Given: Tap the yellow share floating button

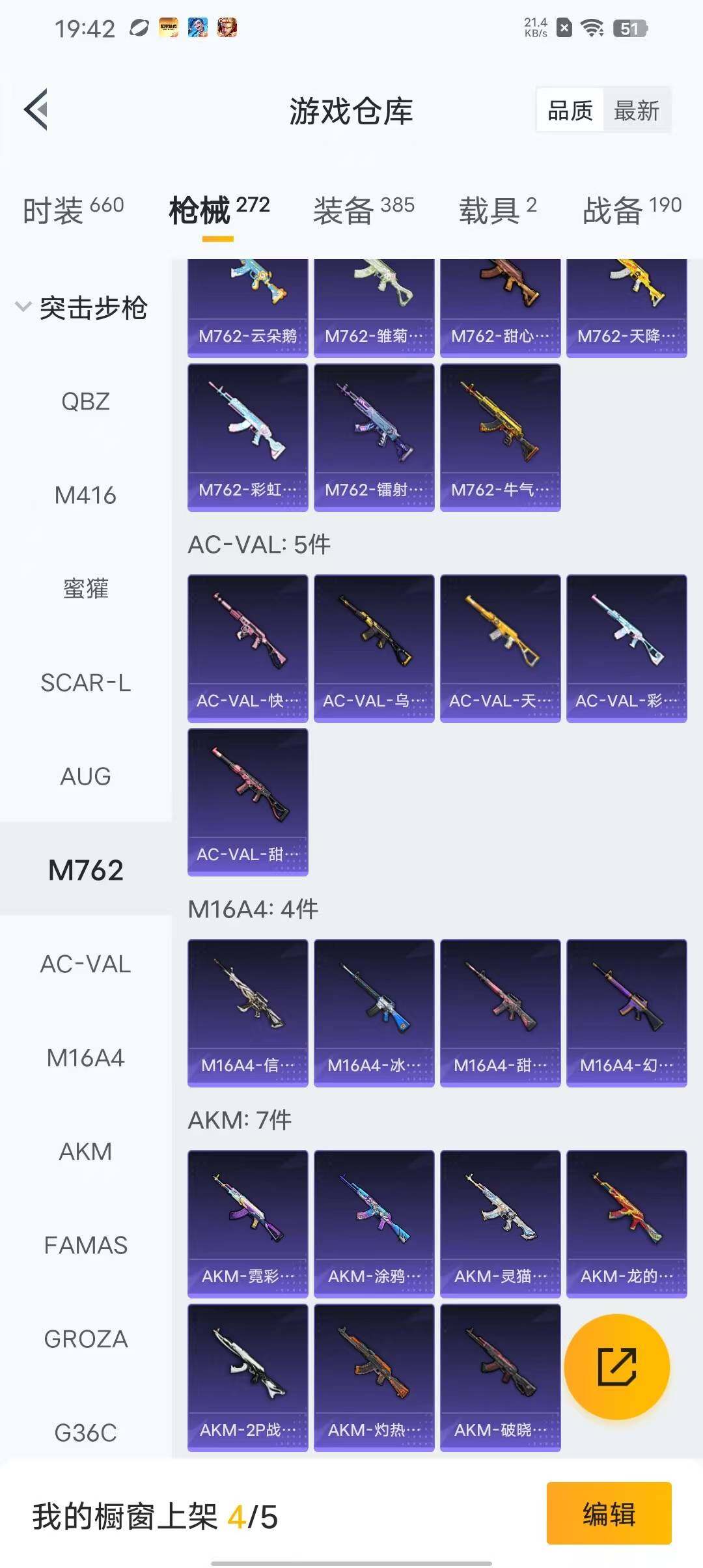Looking at the screenshot, I should point(616,1367).
